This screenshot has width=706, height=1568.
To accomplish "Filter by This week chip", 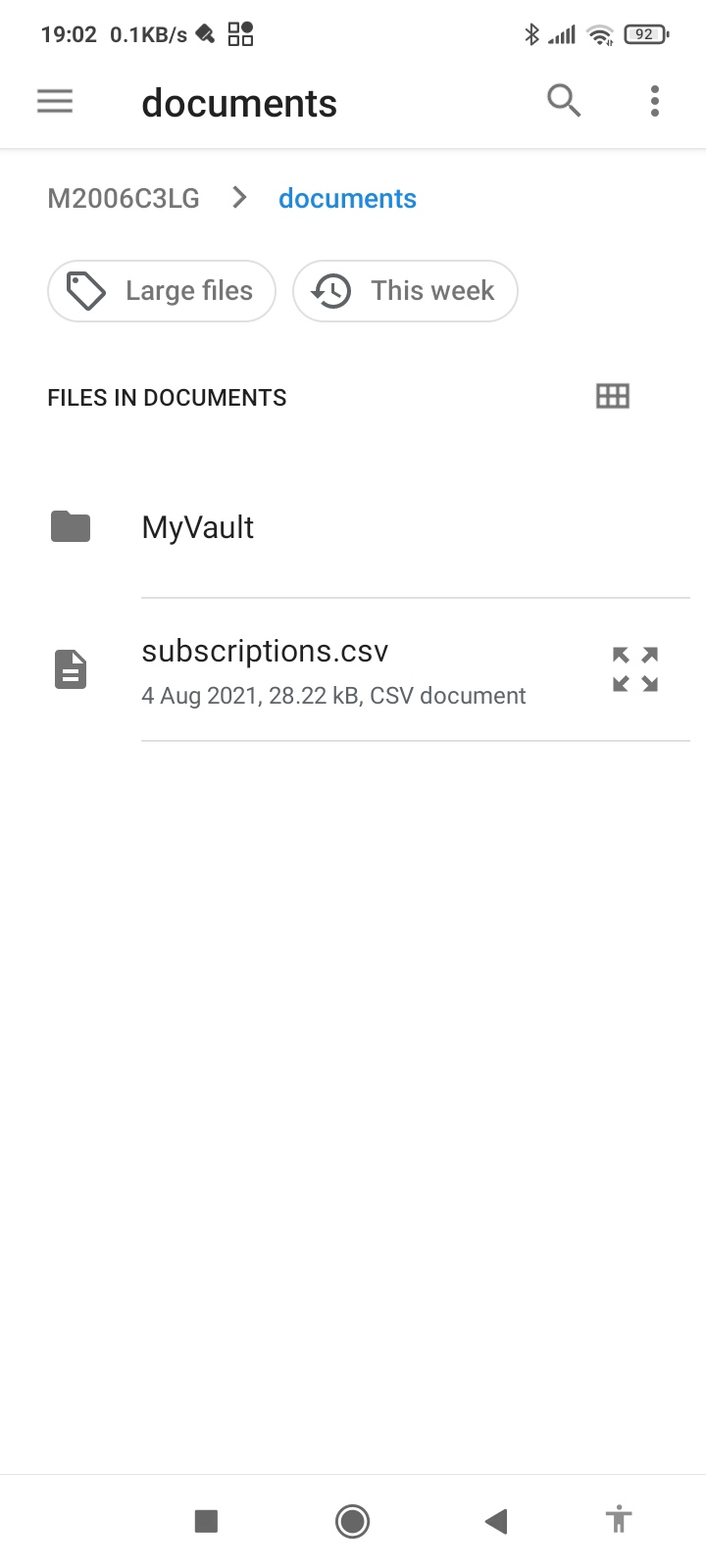I will 405,291.
